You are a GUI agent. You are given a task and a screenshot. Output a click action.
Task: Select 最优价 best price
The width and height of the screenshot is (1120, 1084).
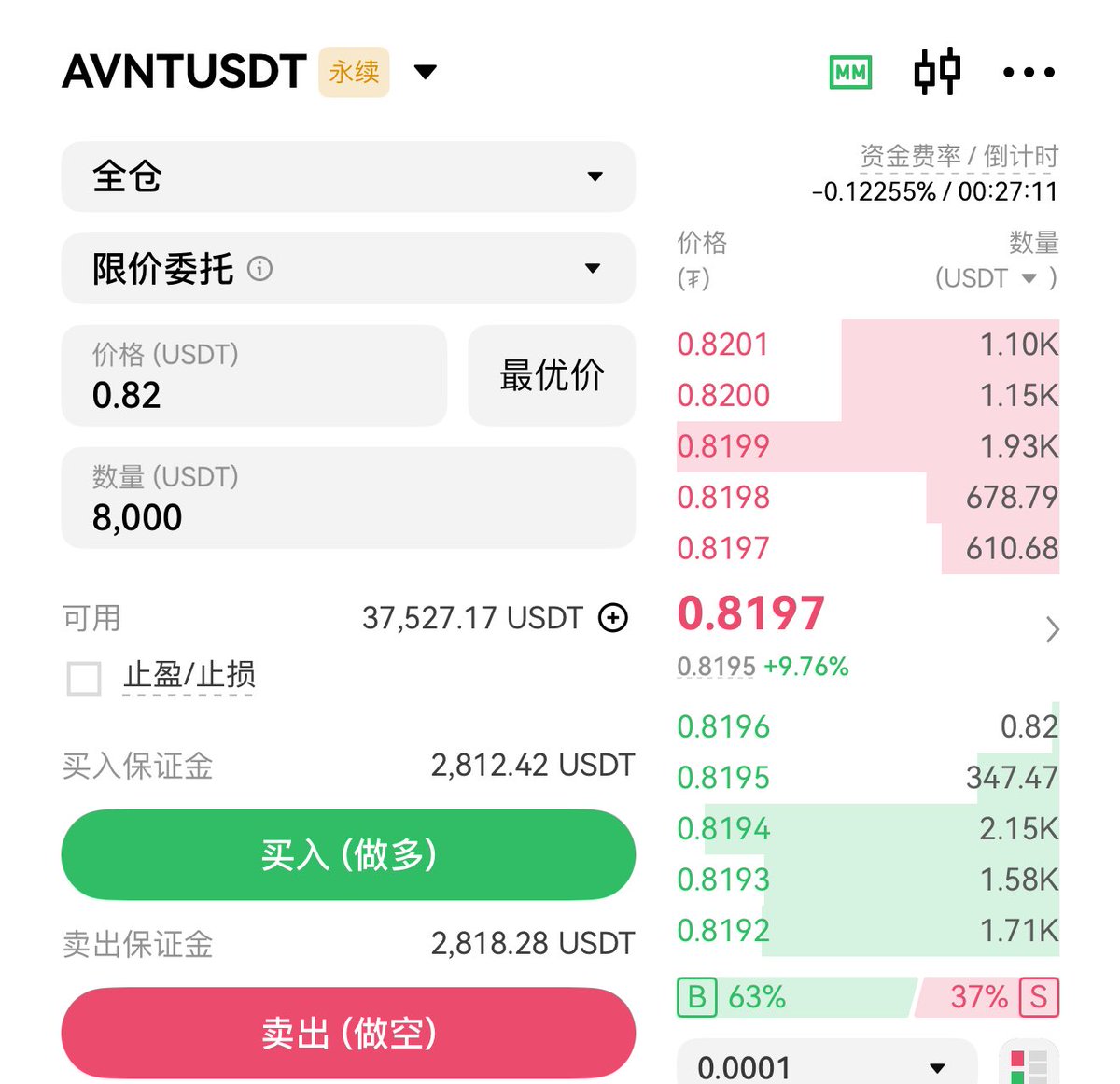tap(552, 376)
